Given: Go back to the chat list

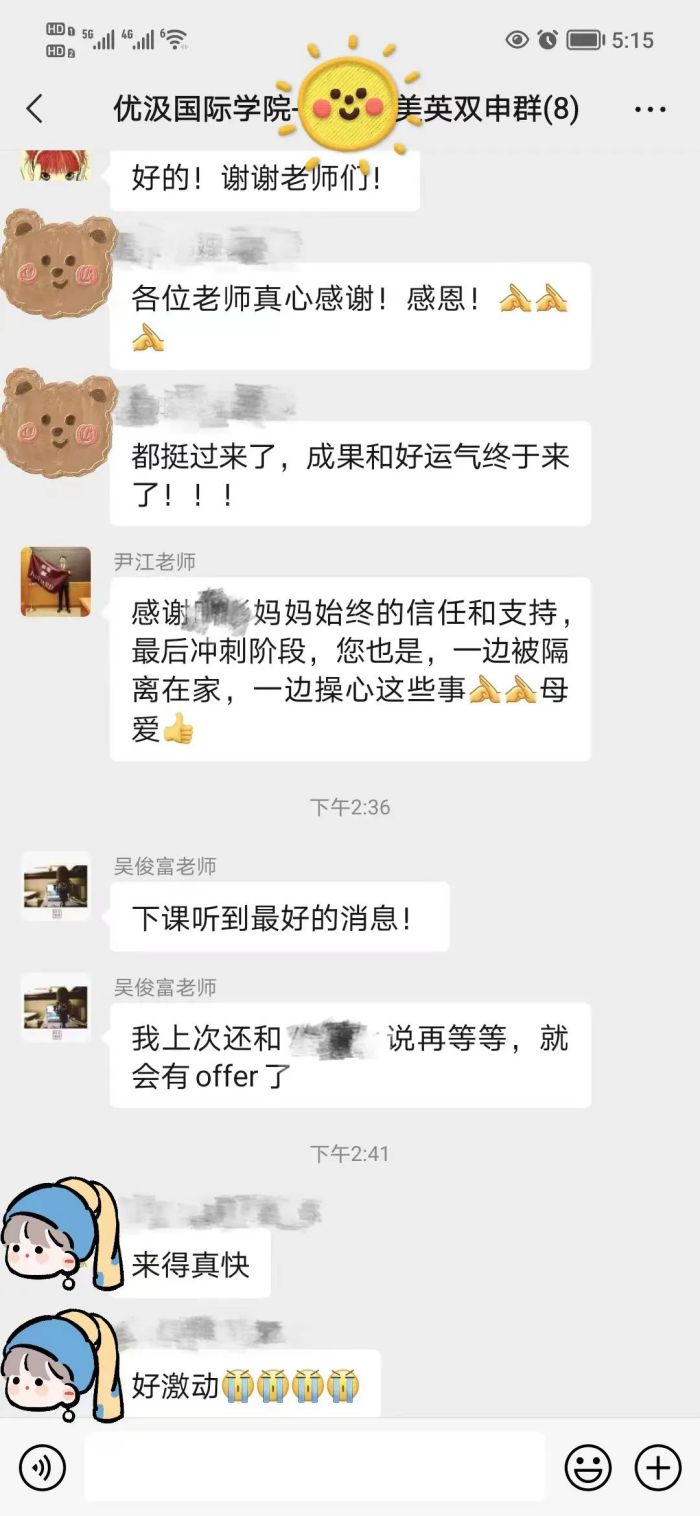Looking at the screenshot, I should click(x=35, y=109).
